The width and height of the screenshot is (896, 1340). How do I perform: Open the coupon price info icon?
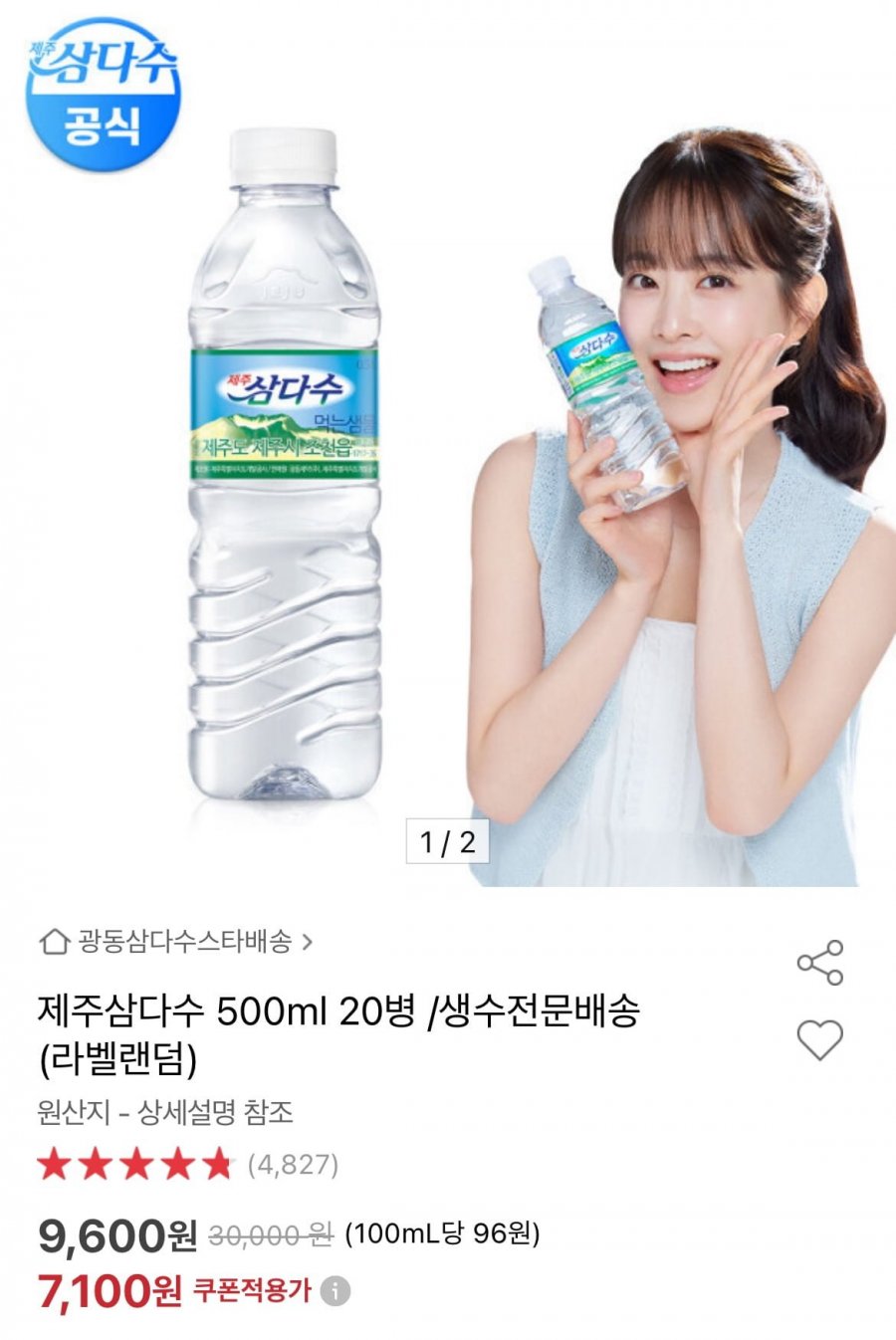pyautogui.click(x=336, y=1292)
